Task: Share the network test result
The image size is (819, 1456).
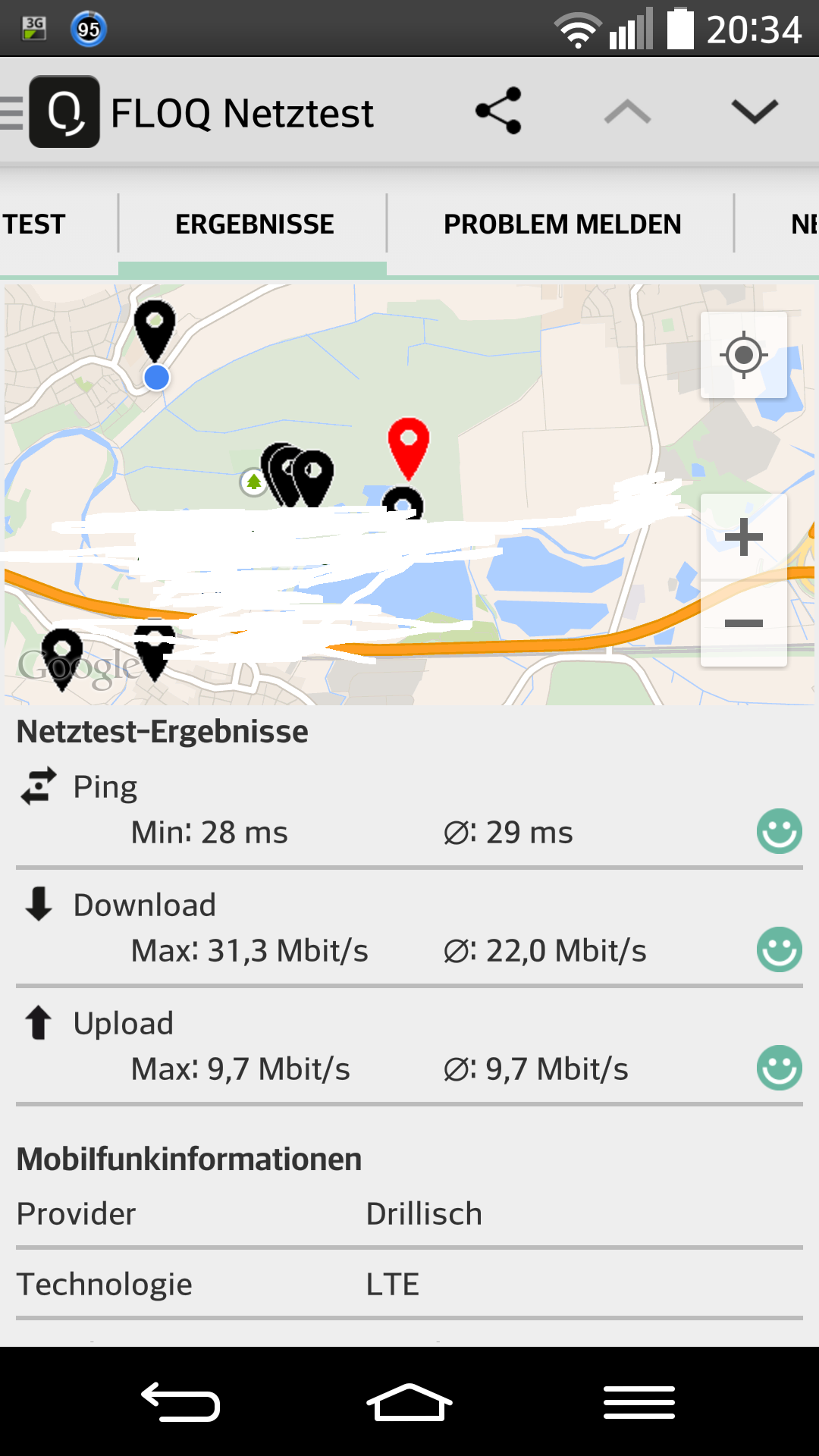Action: pyautogui.click(x=499, y=111)
